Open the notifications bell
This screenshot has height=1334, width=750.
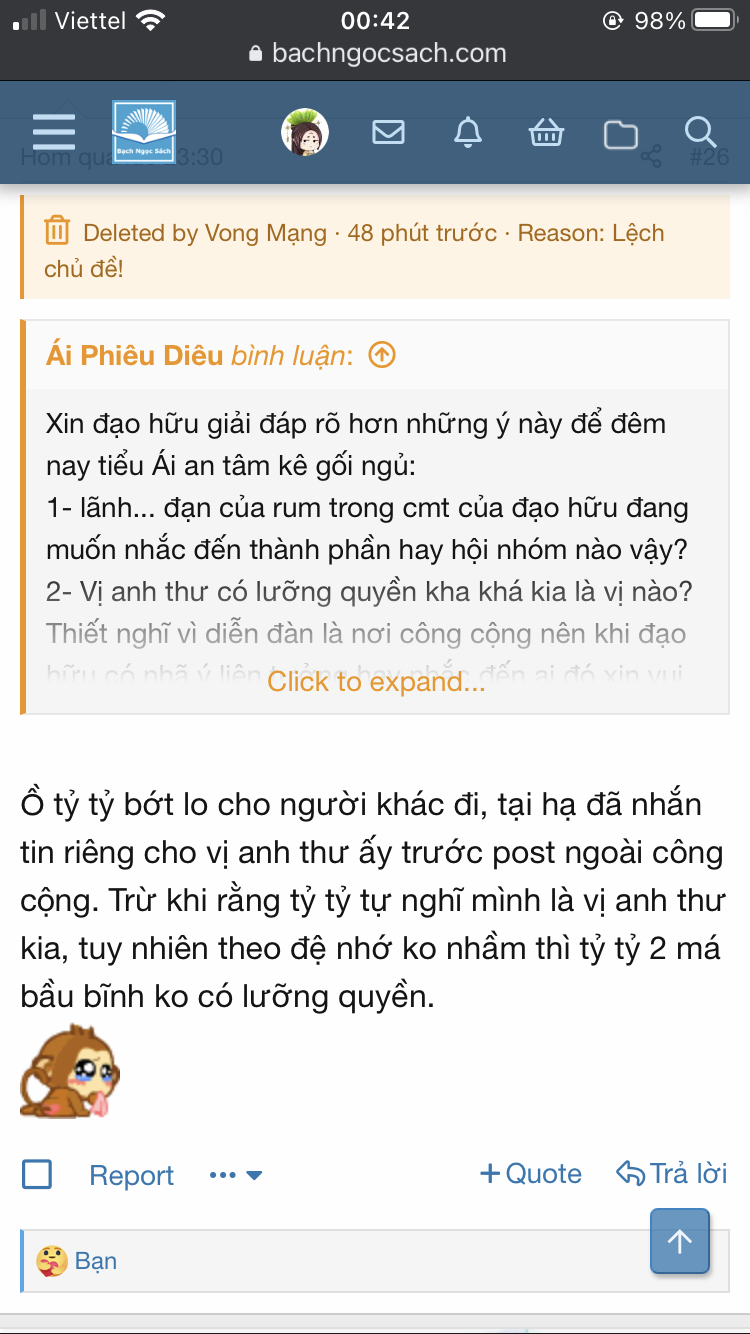[x=467, y=132]
